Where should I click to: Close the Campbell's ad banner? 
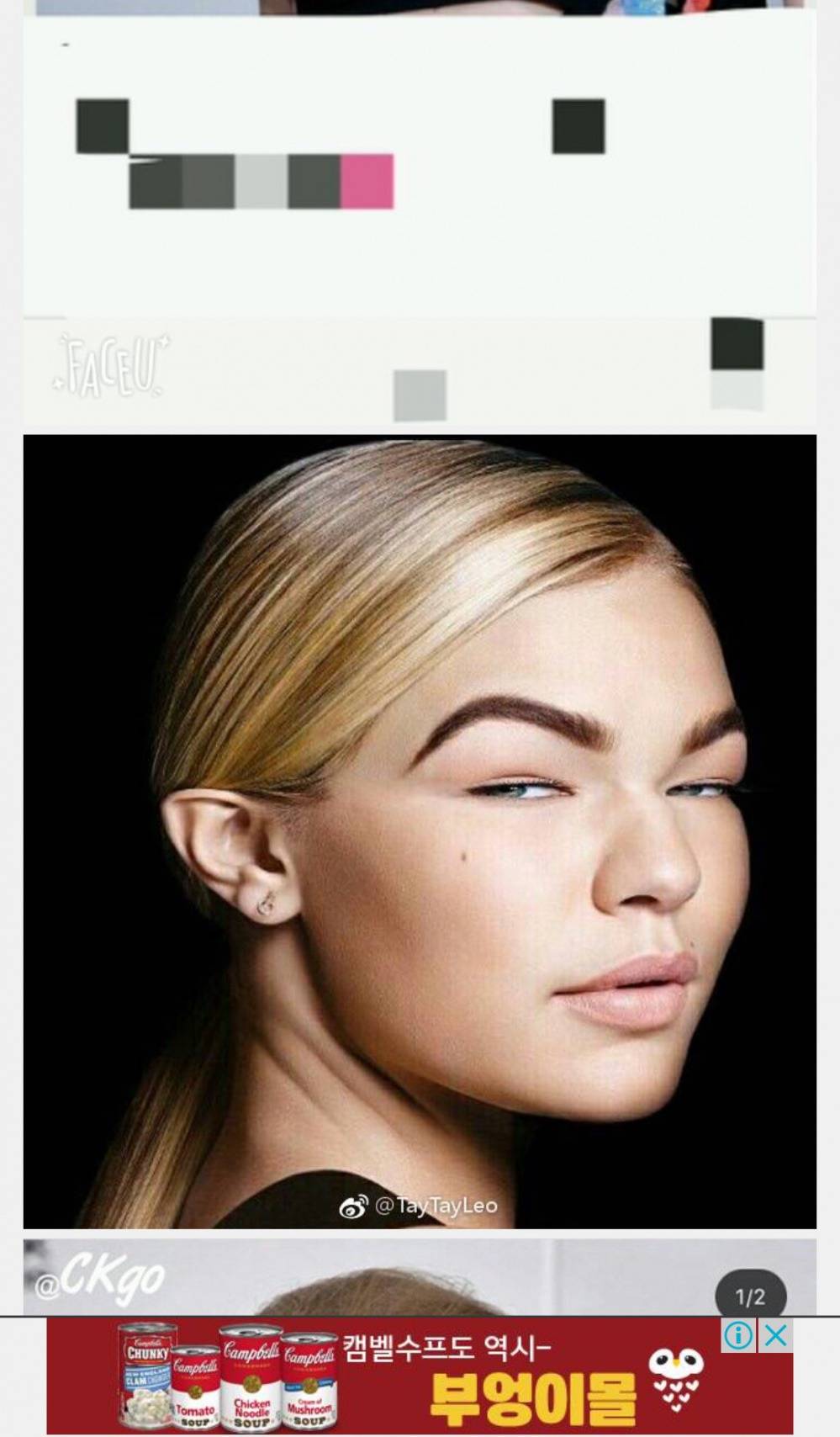click(x=776, y=1335)
